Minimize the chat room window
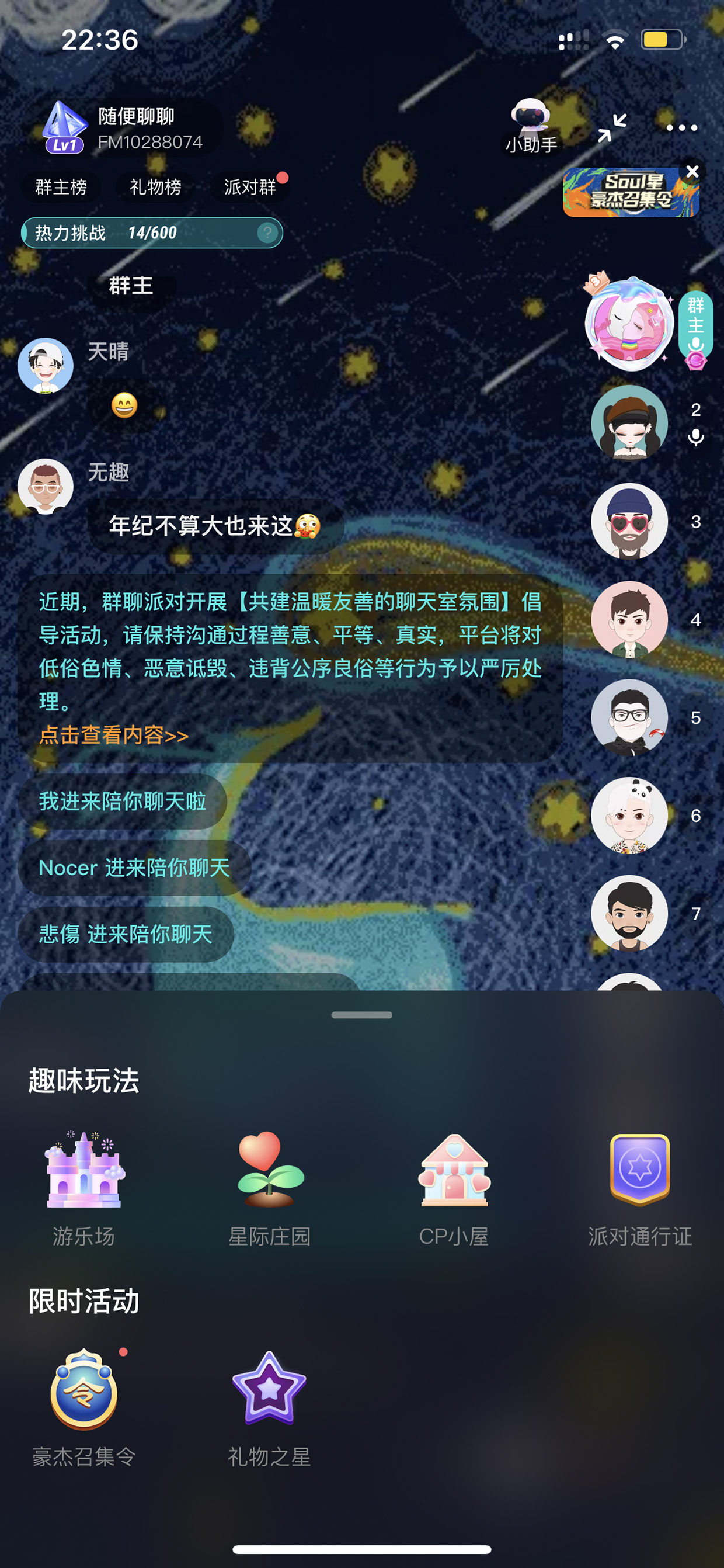 click(x=611, y=128)
